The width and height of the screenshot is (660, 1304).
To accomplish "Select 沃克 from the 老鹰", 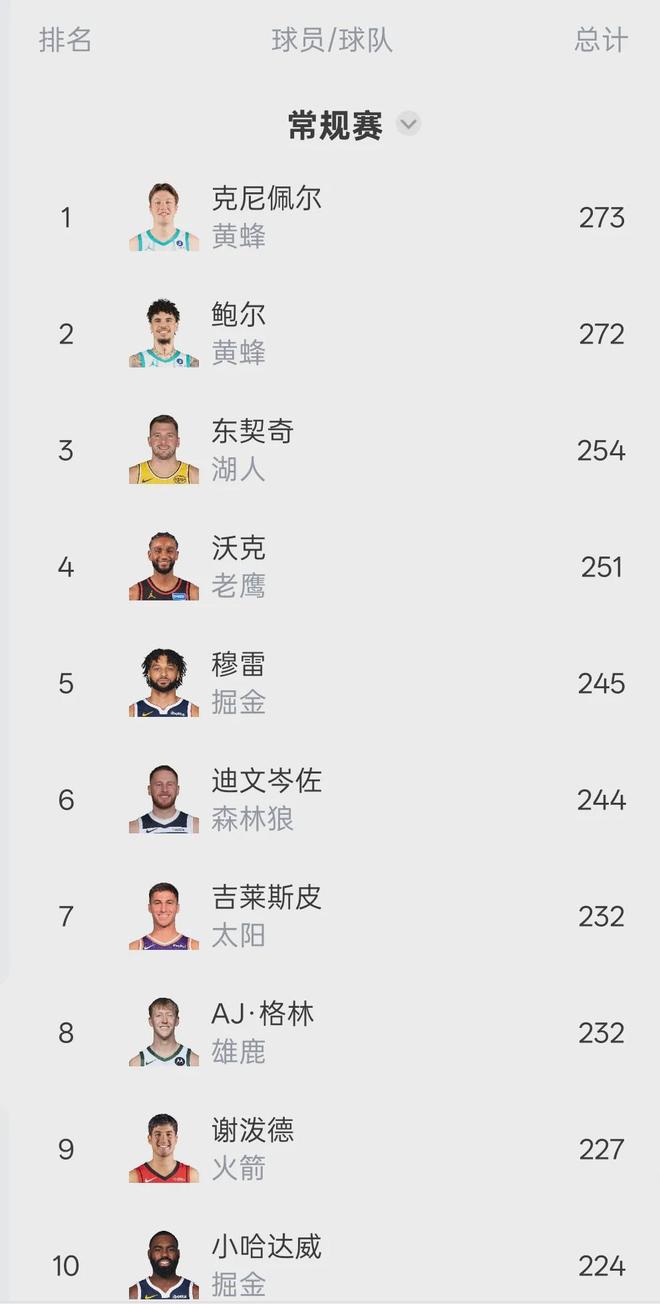I will 238,567.
